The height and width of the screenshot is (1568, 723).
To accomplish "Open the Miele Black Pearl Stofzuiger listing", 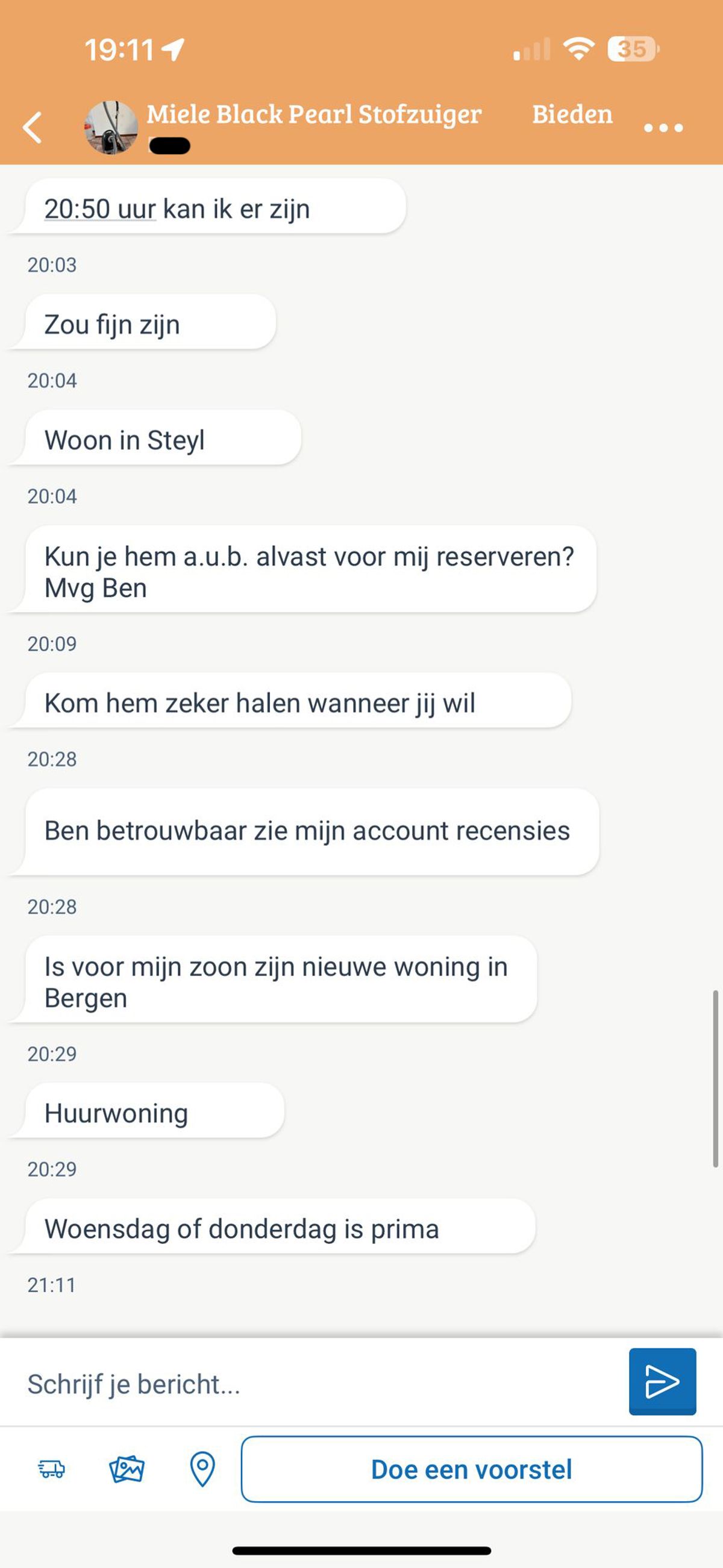I will 313,114.
